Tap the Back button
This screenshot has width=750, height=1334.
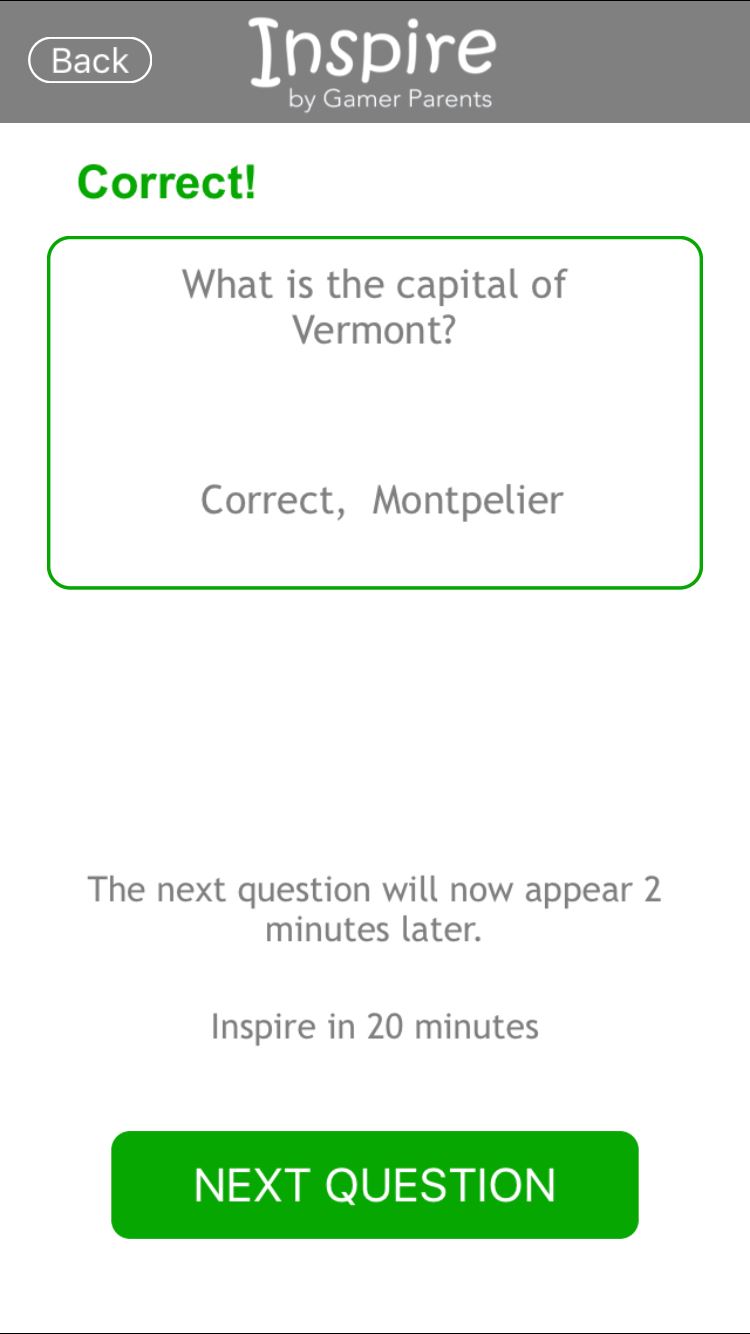point(90,60)
